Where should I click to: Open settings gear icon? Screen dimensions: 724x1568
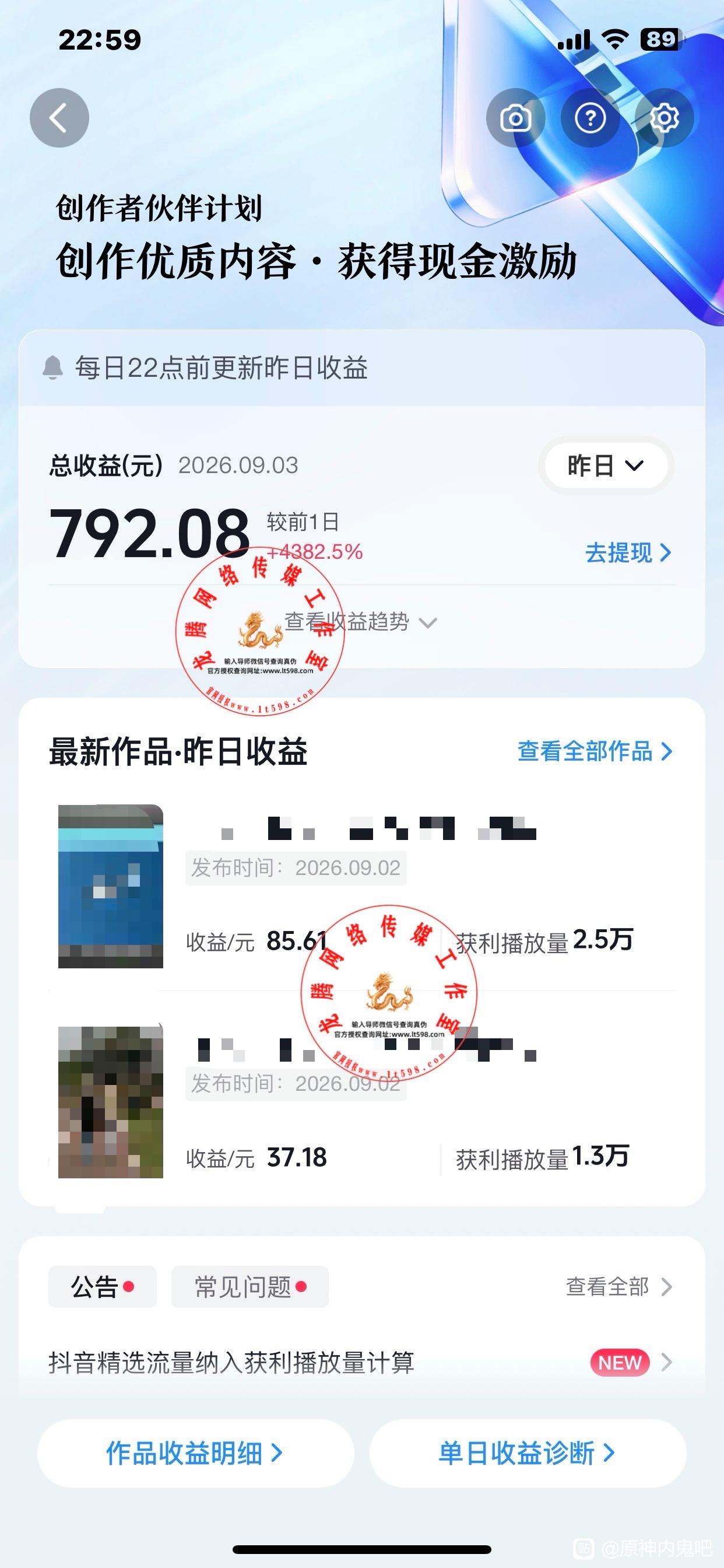[664, 117]
